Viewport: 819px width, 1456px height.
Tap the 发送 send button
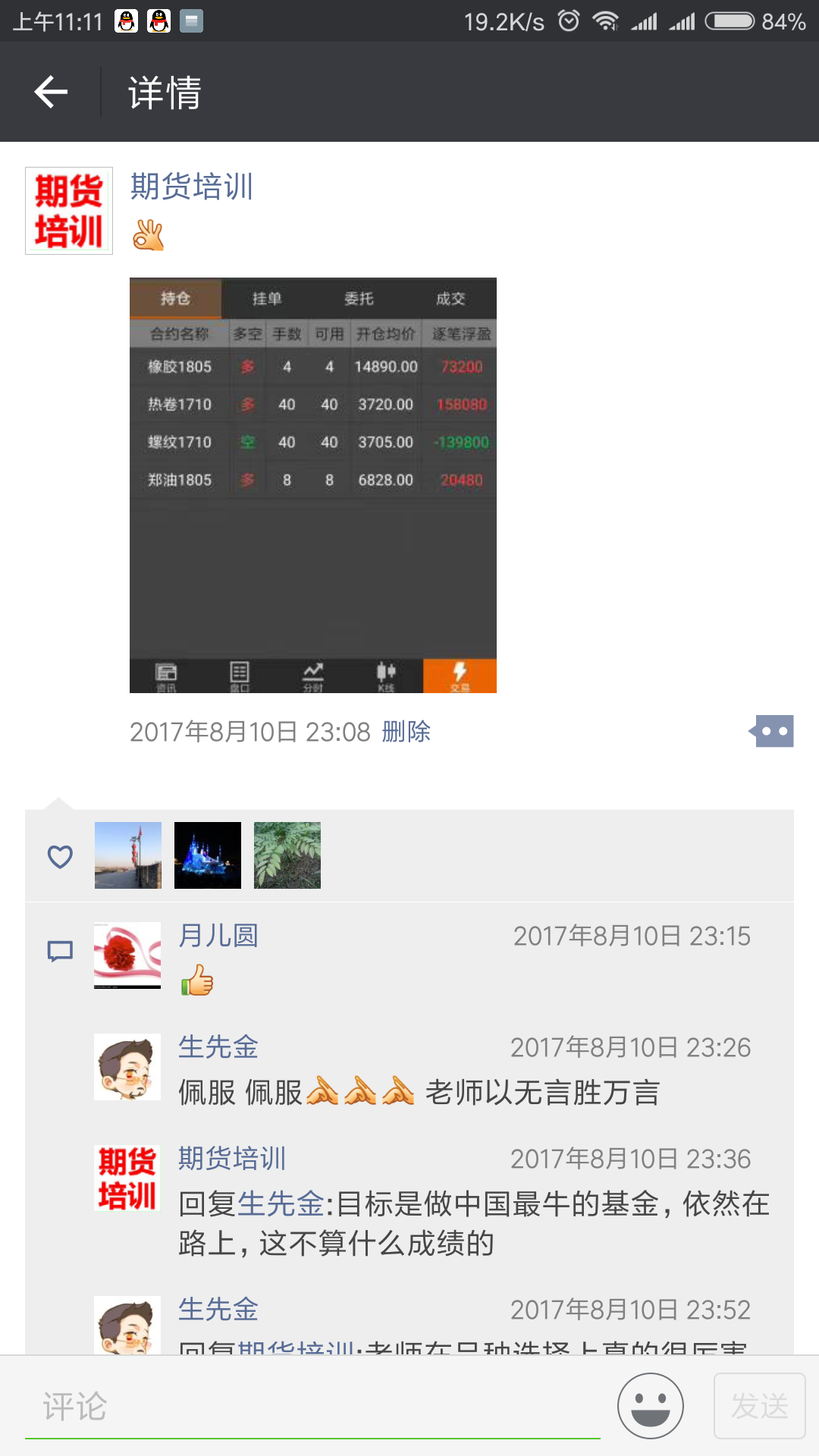point(760,1406)
